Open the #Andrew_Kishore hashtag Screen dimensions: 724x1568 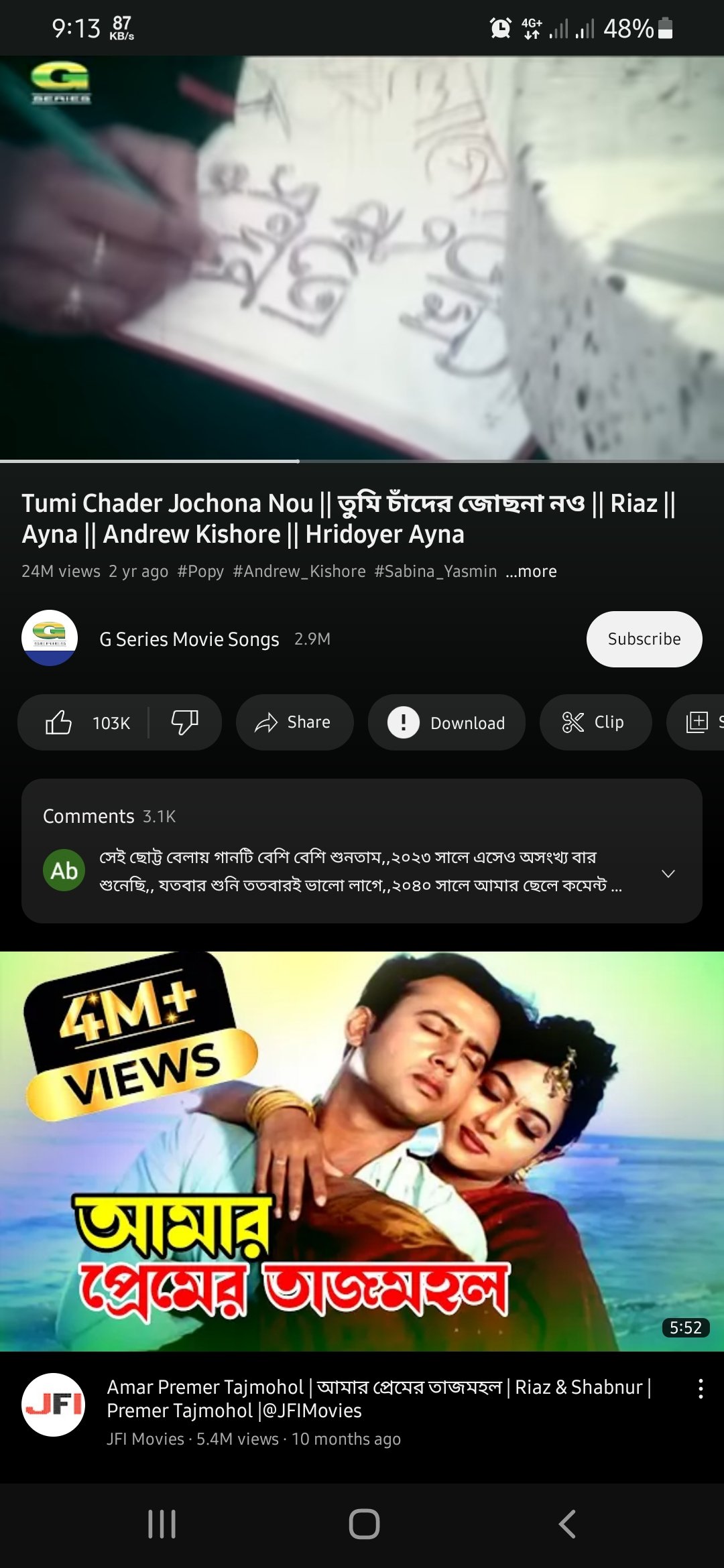point(299,572)
